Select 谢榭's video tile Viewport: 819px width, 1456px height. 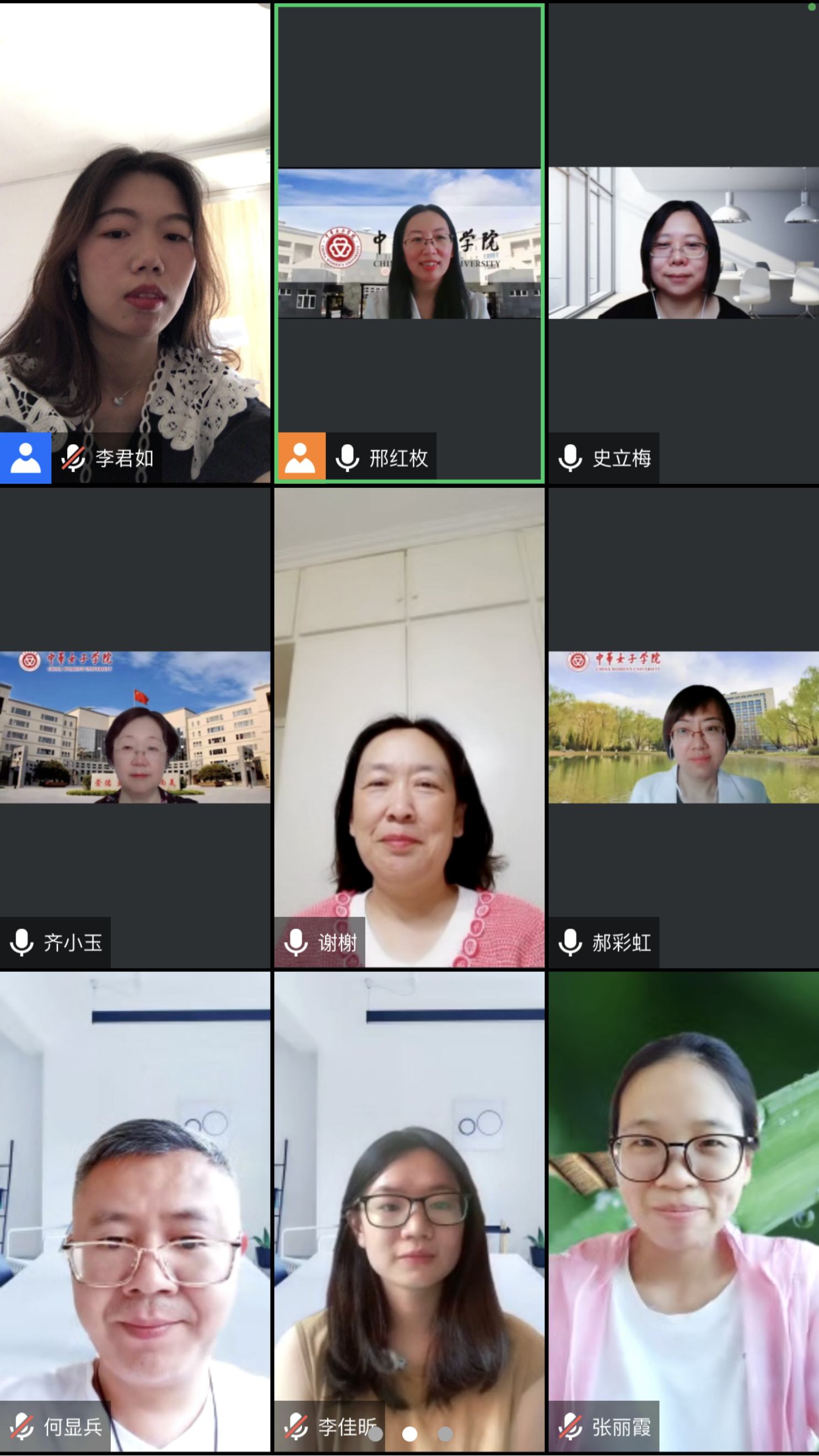(x=409, y=727)
